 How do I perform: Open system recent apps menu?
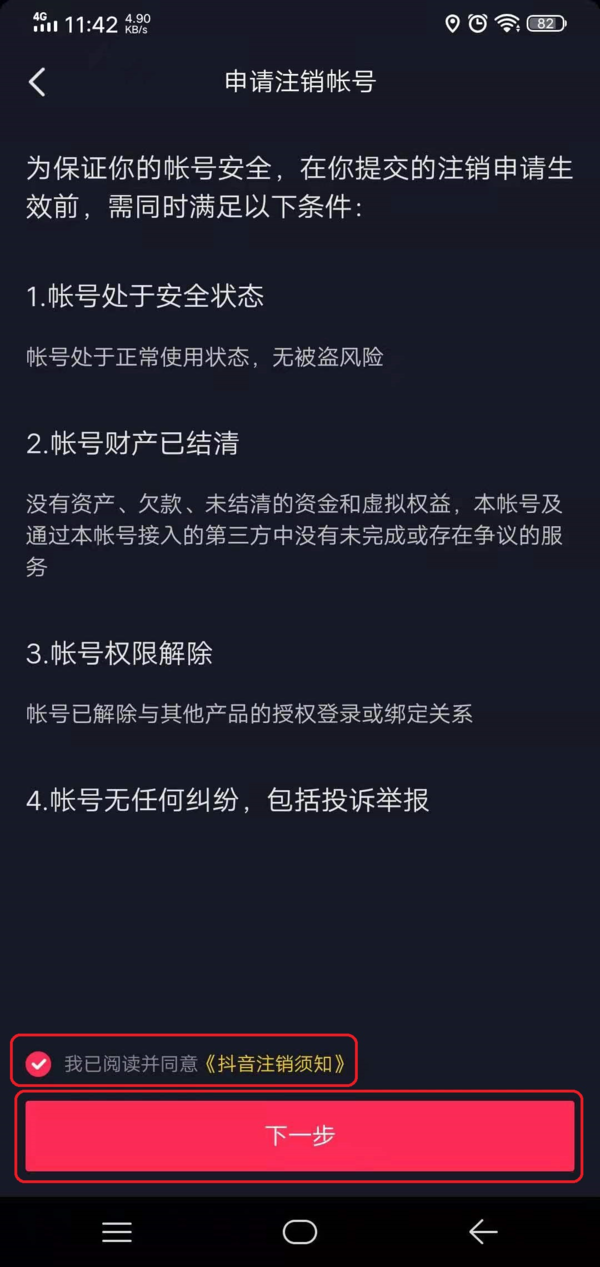coord(117,1232)
